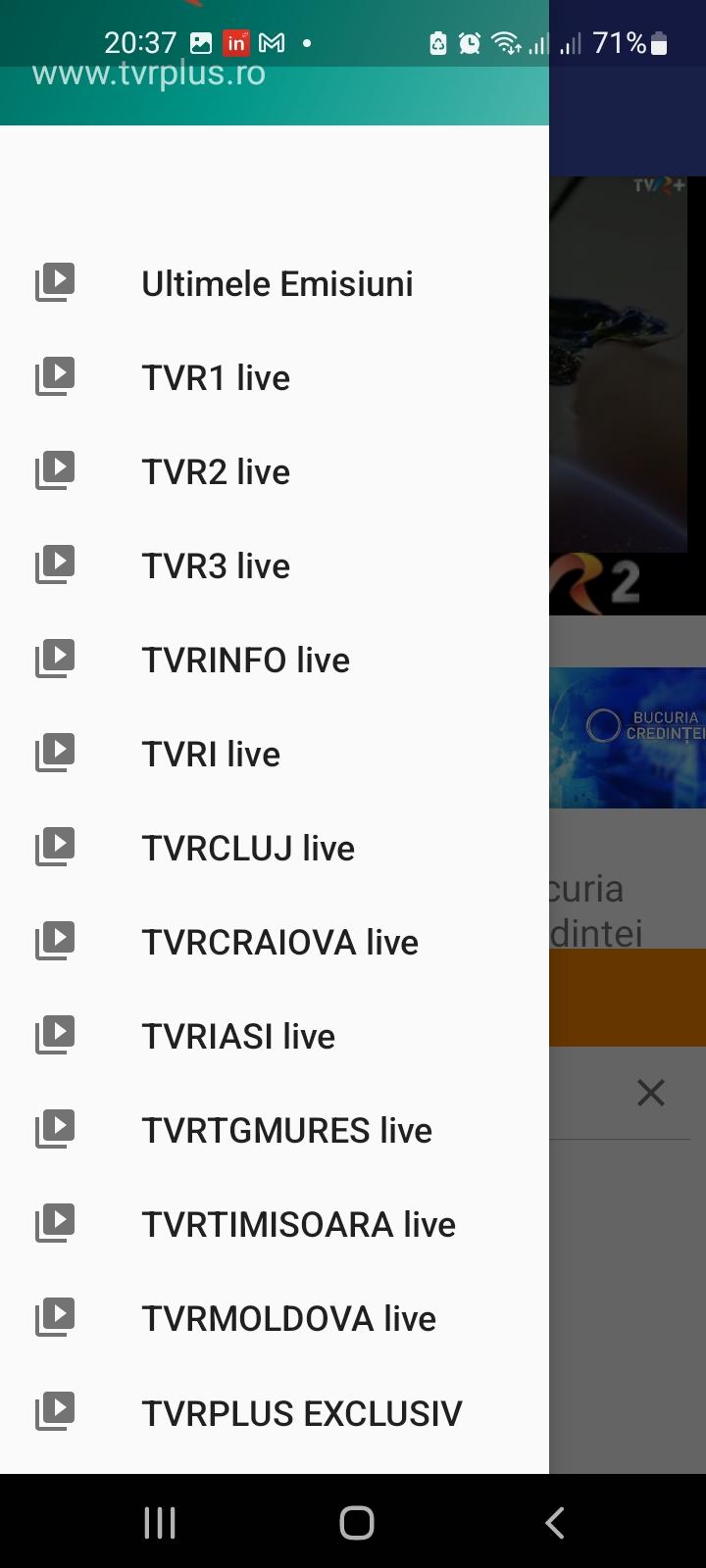Open TVRPLUS EXCLUSIV section
This screenshot has height=1568, width=706.
[301, 1413]
